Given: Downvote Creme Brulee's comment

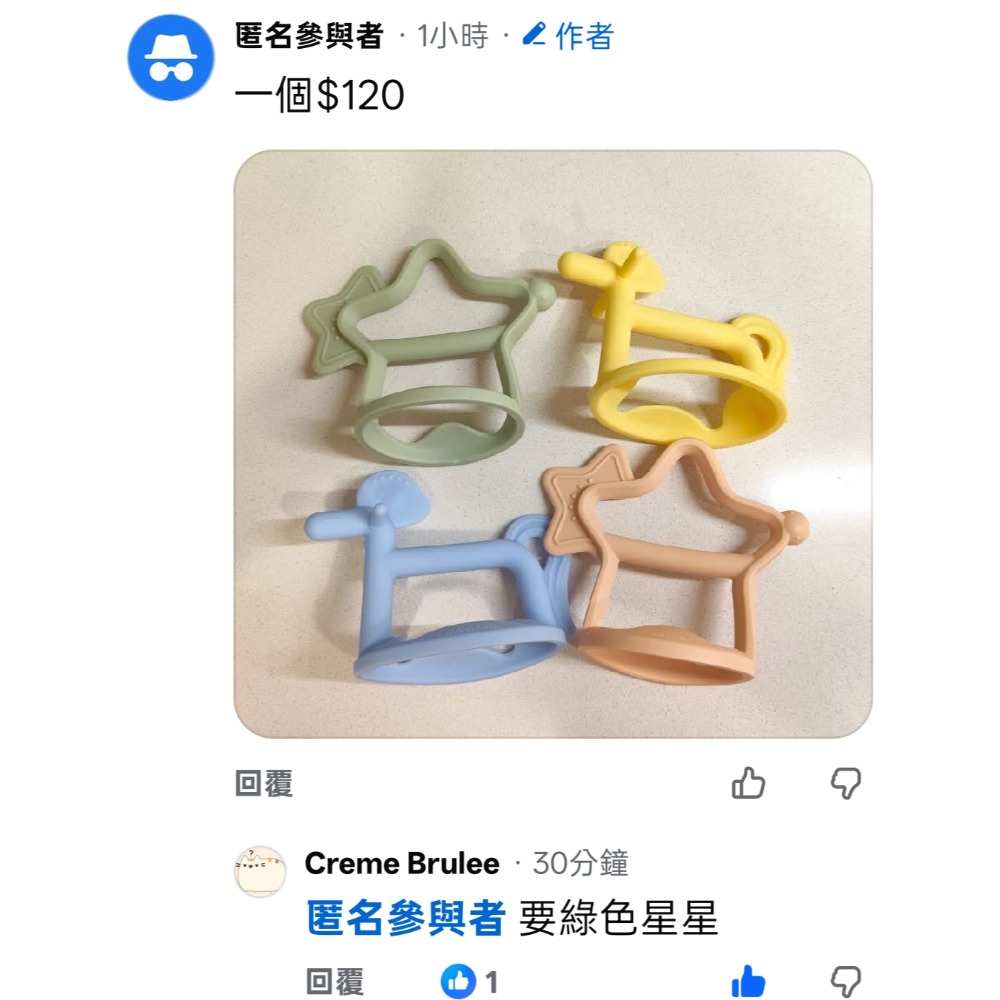Looking at the screenshot, I should (846, 982).
